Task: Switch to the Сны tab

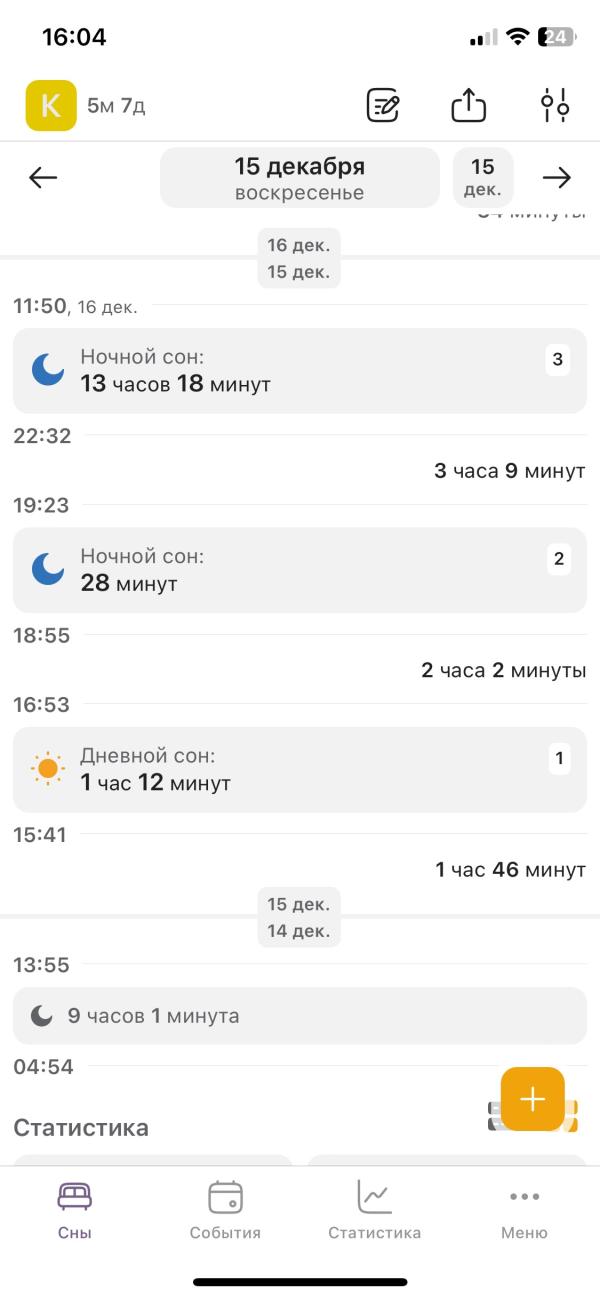Action: click(x=75, y=1210)
